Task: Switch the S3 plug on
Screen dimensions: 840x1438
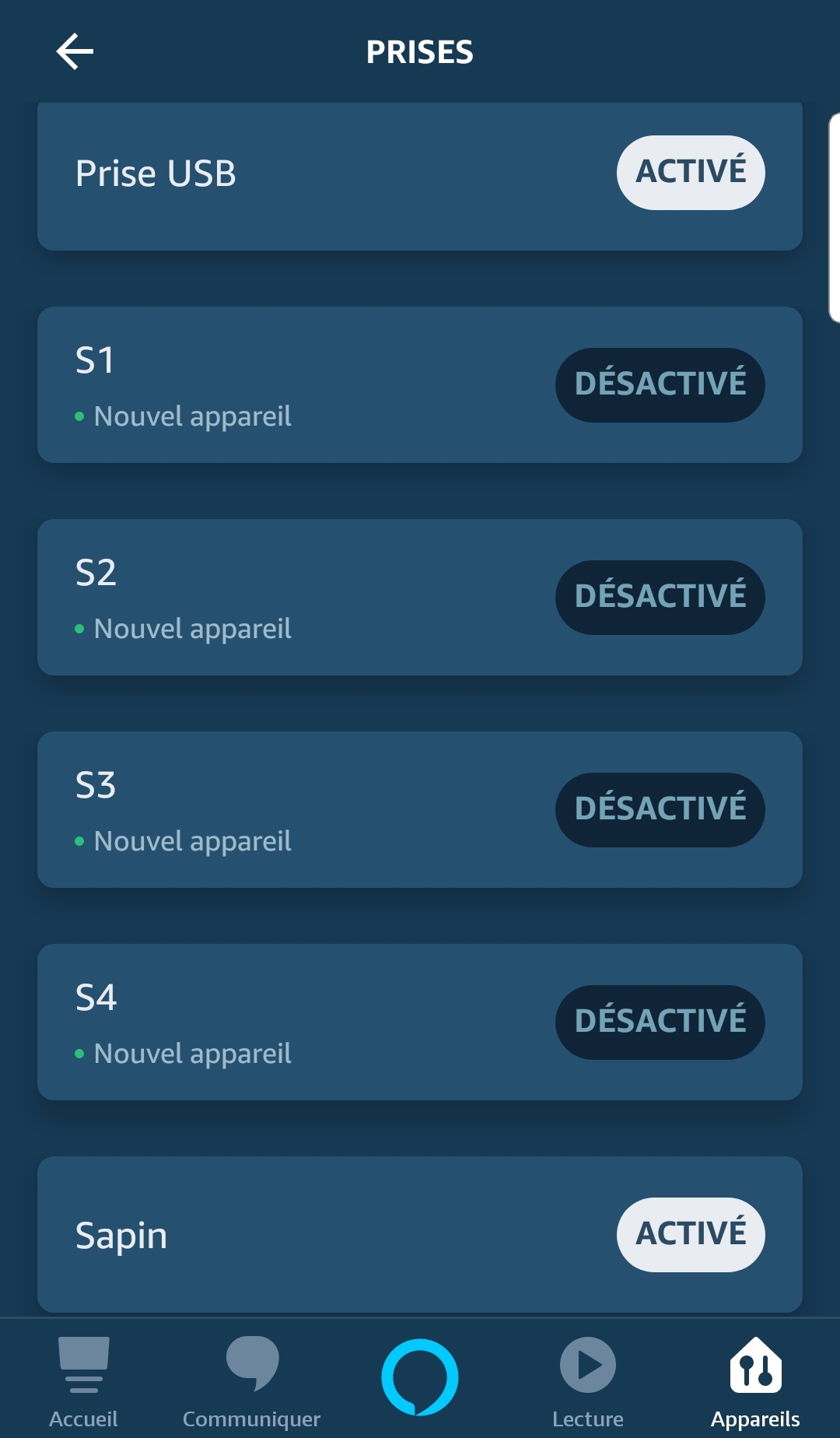Action: point(660,810)
